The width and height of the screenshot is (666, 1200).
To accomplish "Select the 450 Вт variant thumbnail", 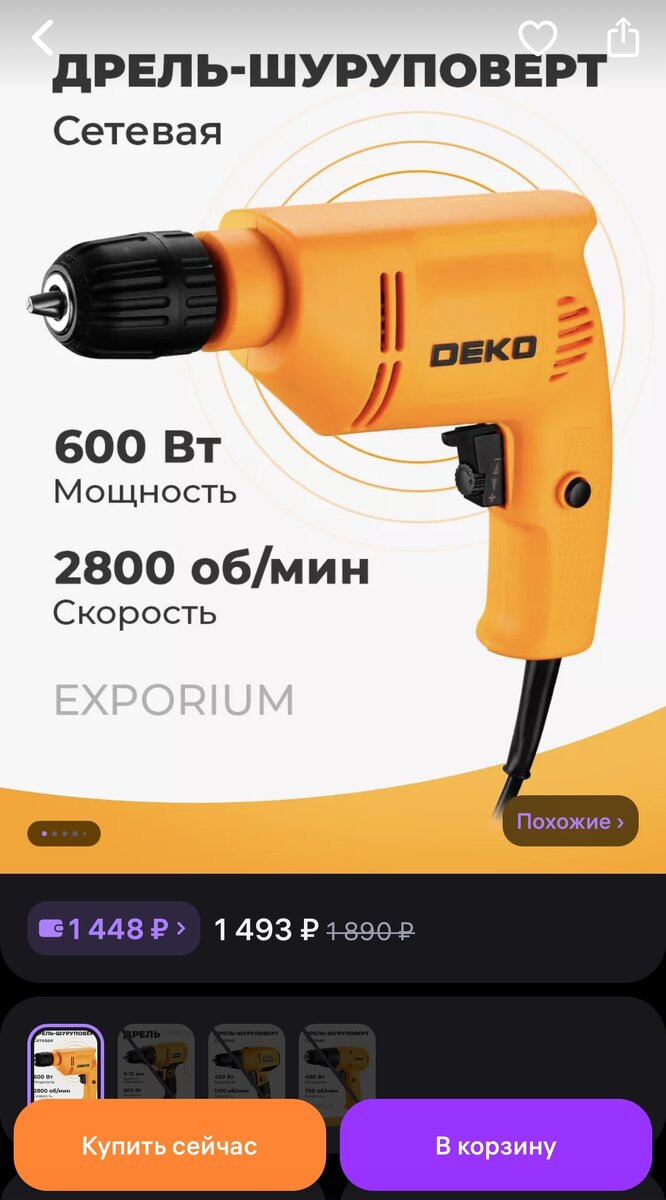I will click(x=246, y=1062).
